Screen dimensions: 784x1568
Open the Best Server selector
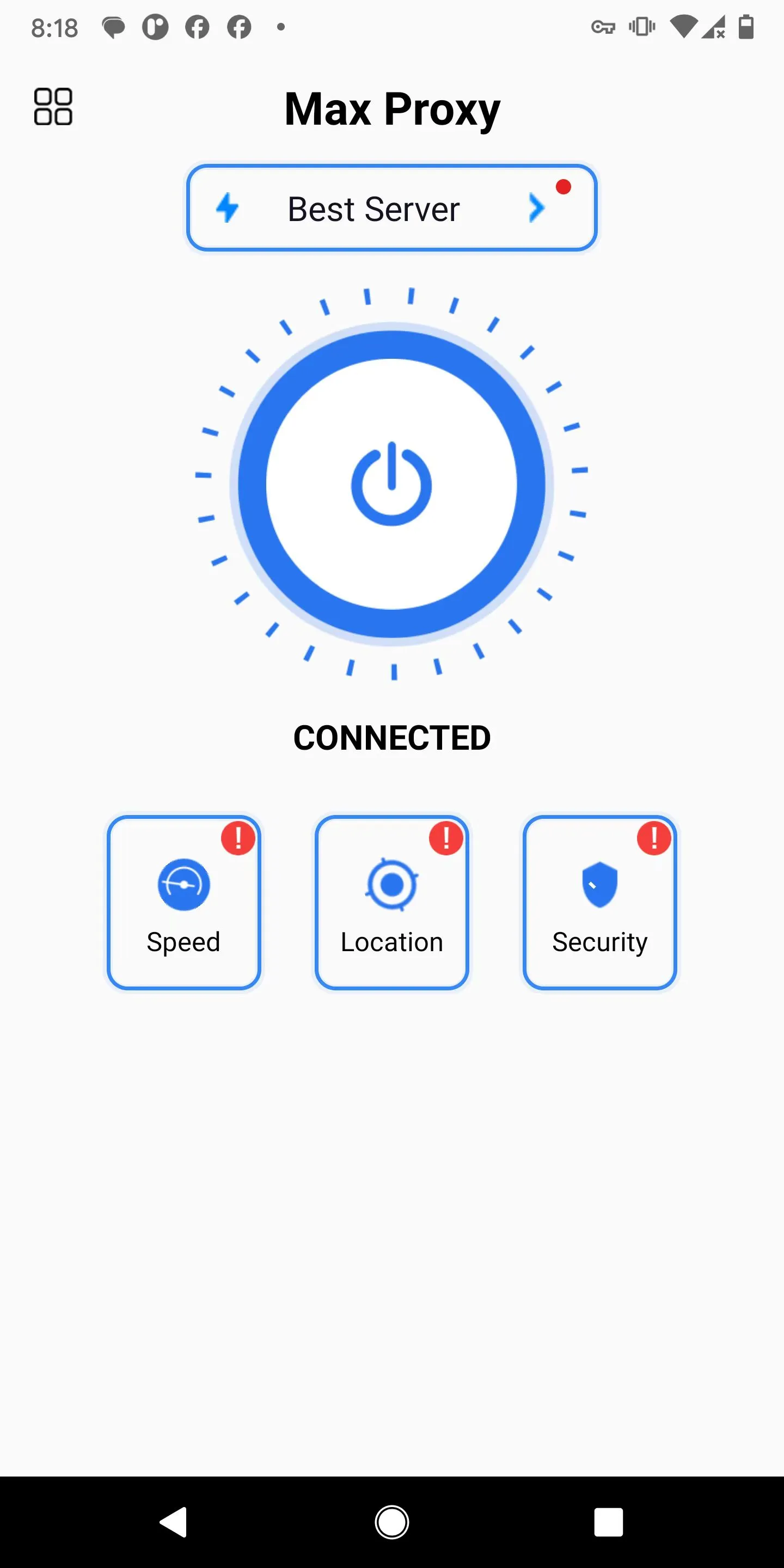[x=391, y=208]
